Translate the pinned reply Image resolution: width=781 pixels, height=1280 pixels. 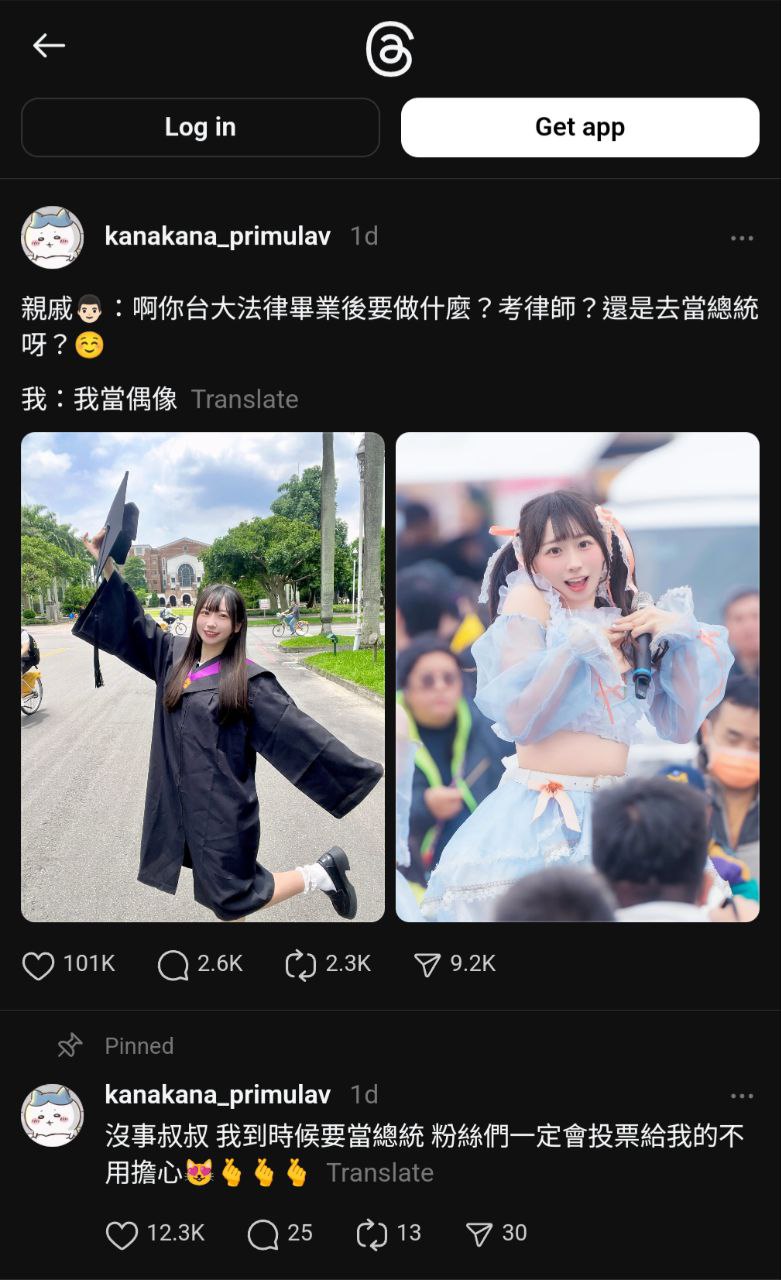pos(380,1172)
